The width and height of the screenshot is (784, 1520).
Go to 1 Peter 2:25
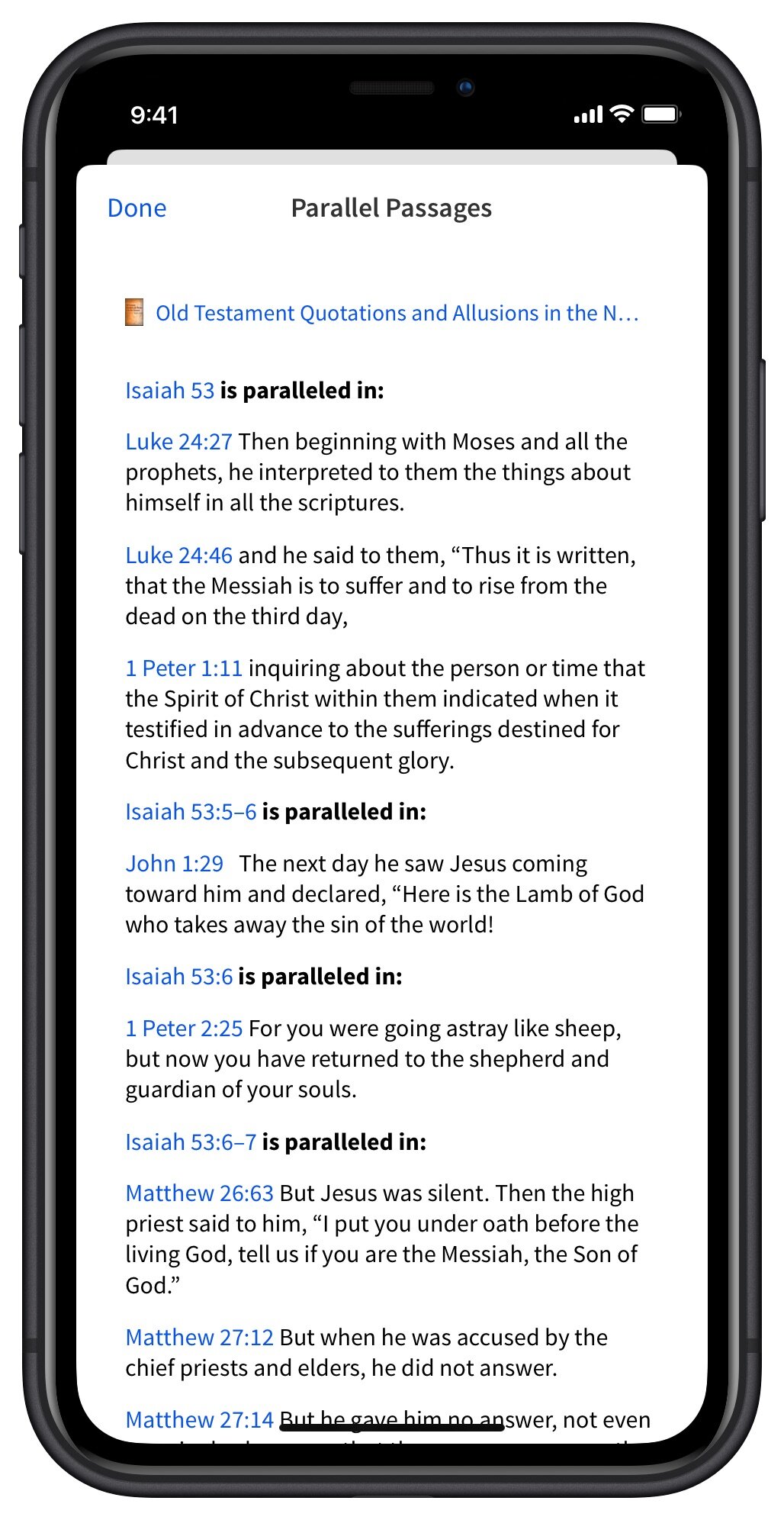(184, 1029)
